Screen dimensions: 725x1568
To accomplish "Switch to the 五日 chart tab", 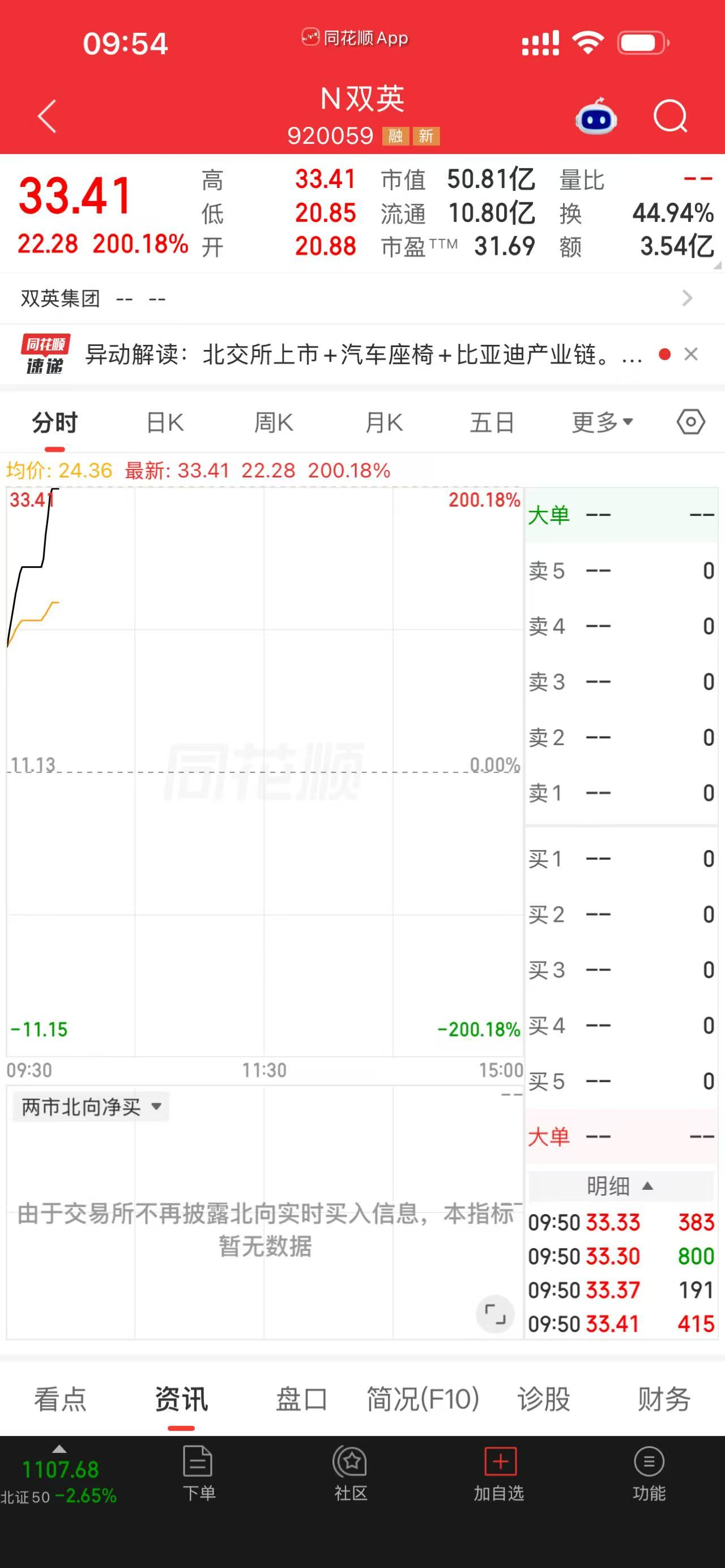I will pos(492,422).
